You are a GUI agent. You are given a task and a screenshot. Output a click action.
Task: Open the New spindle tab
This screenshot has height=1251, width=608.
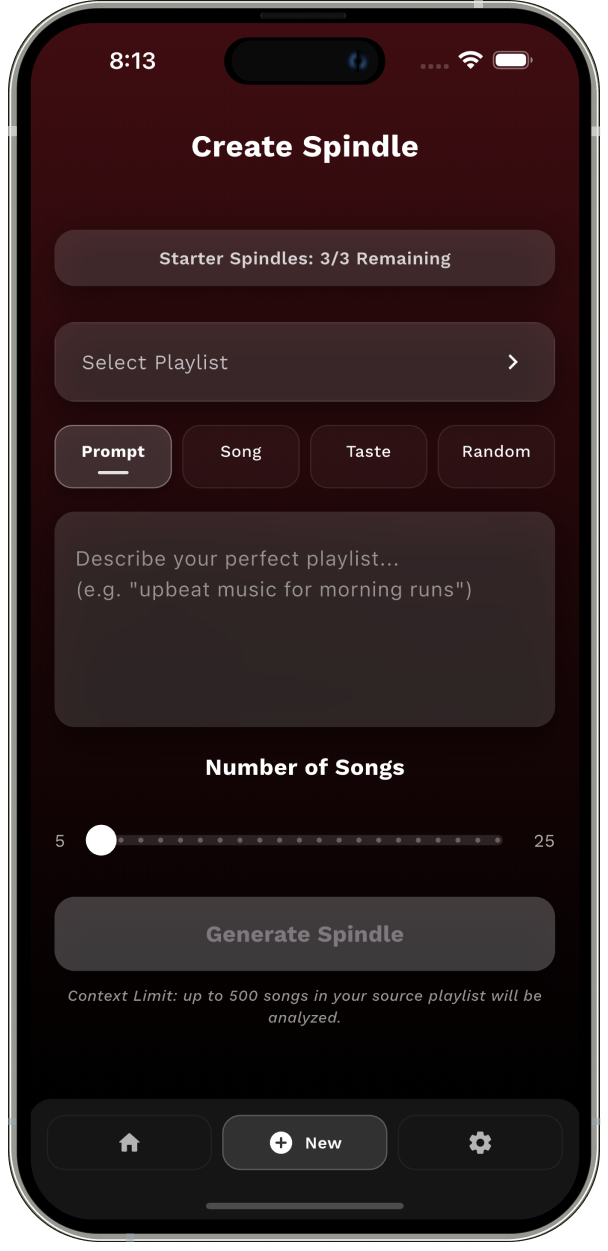click(x=304, y=1142)
